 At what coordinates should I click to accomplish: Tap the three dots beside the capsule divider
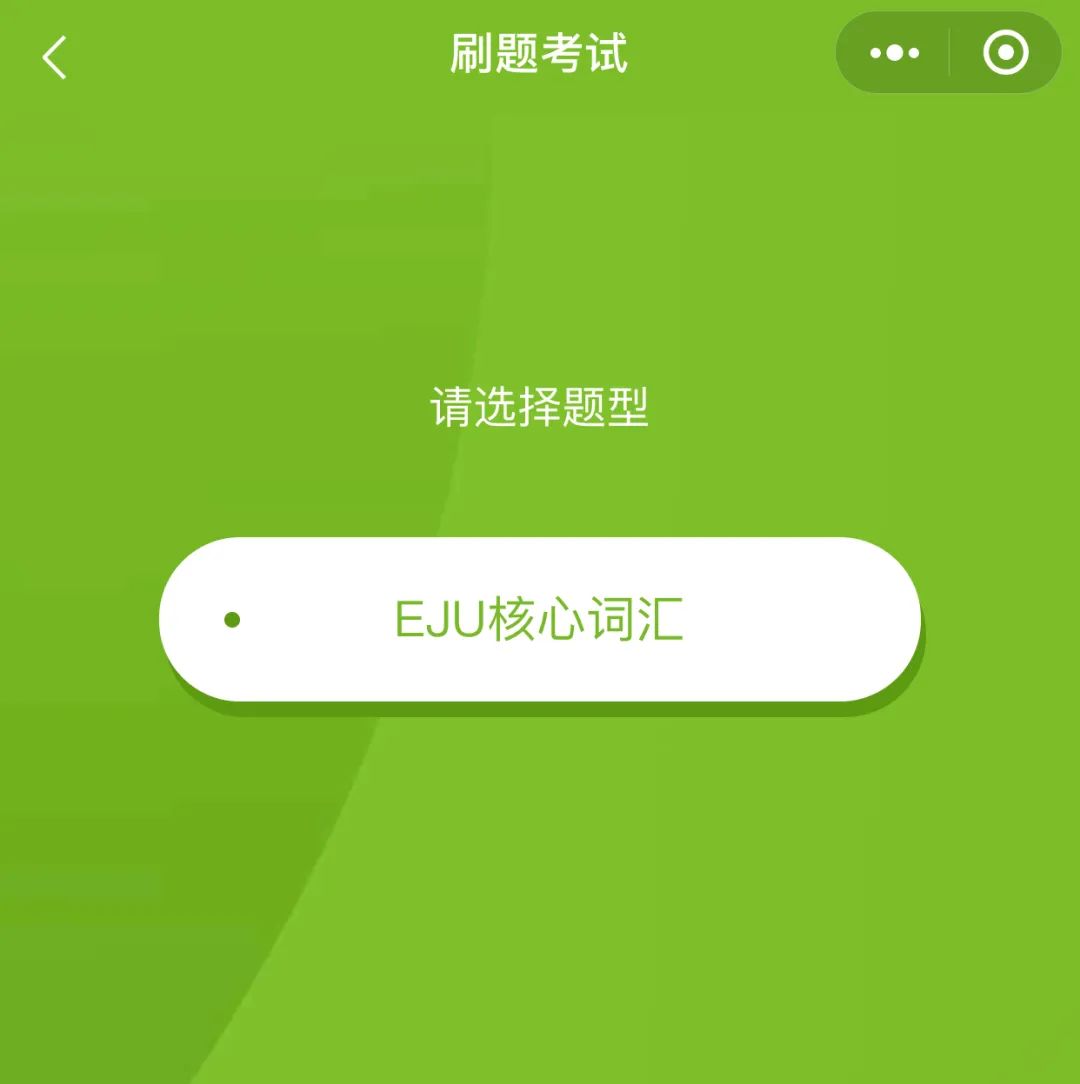click(893, 53)
